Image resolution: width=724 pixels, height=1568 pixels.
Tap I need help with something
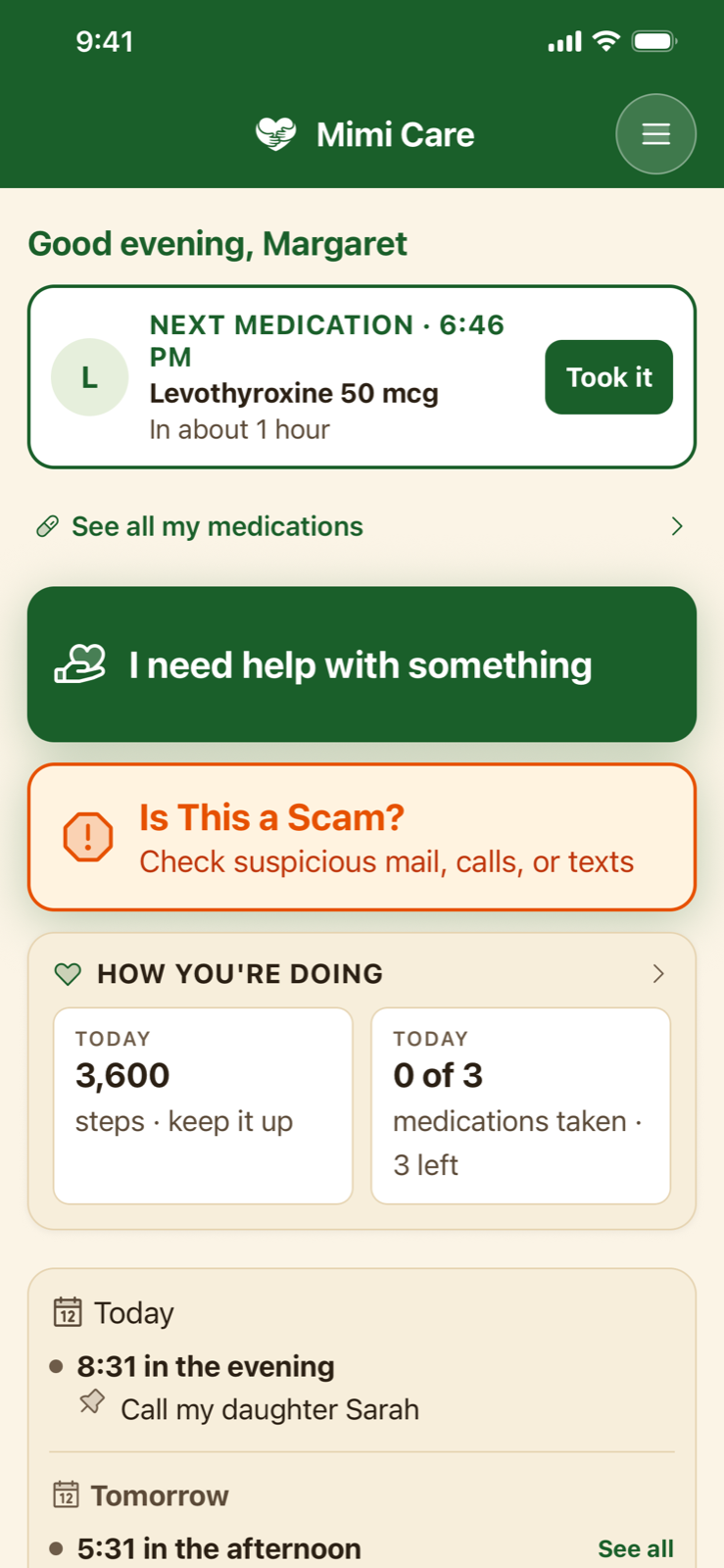tap(362, 664)
